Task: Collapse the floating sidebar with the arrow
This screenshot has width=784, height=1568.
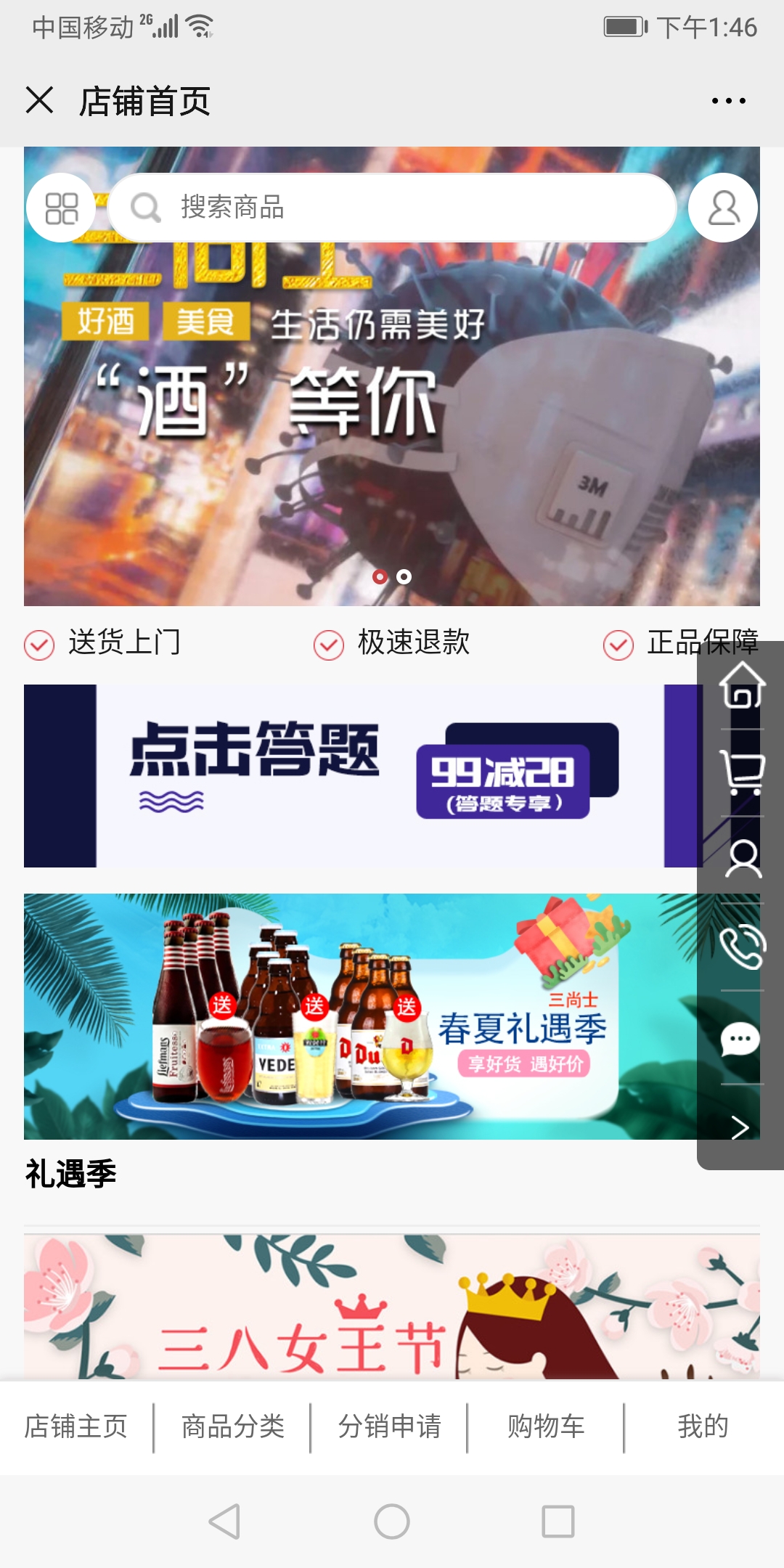Action: 740,1127
